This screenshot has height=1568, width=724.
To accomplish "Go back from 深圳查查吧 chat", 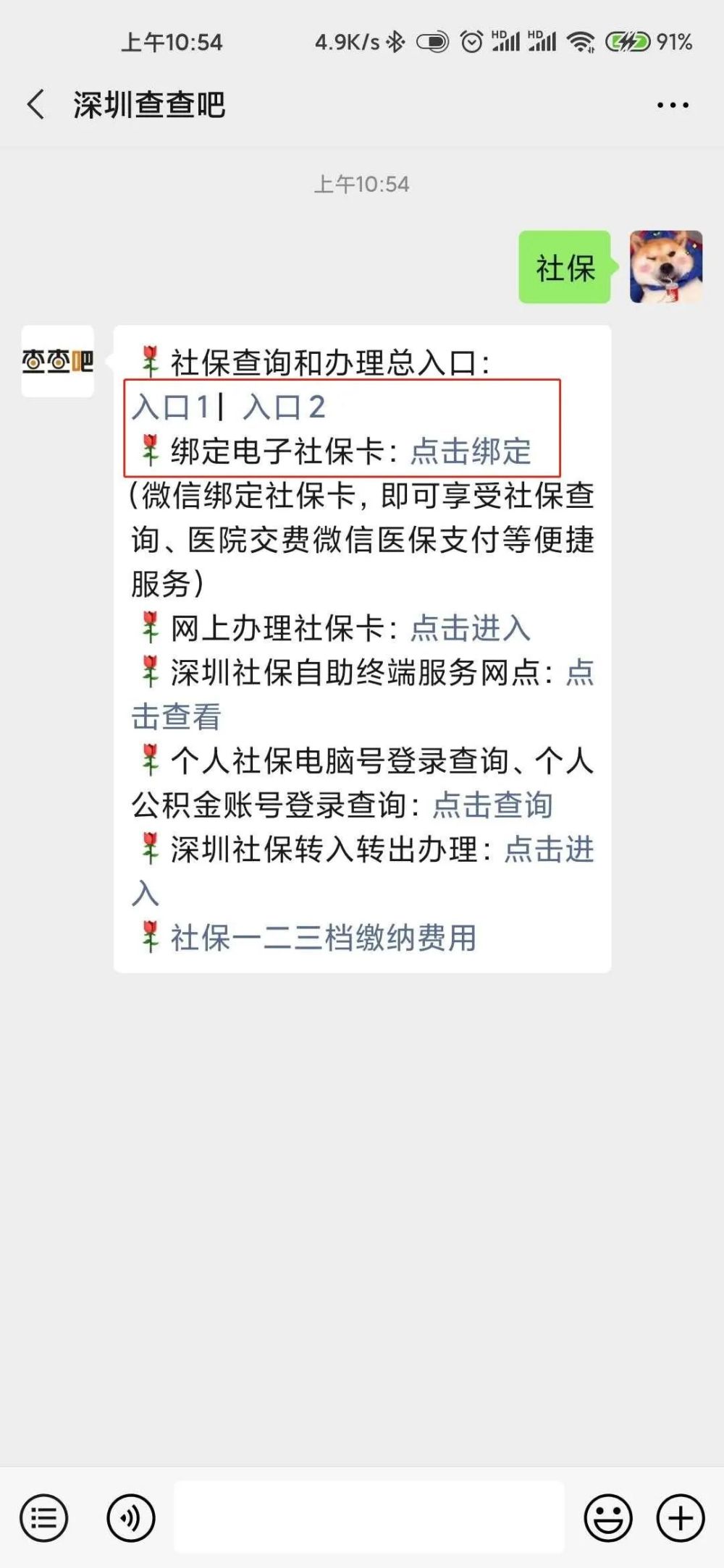I will coord(35,105).
